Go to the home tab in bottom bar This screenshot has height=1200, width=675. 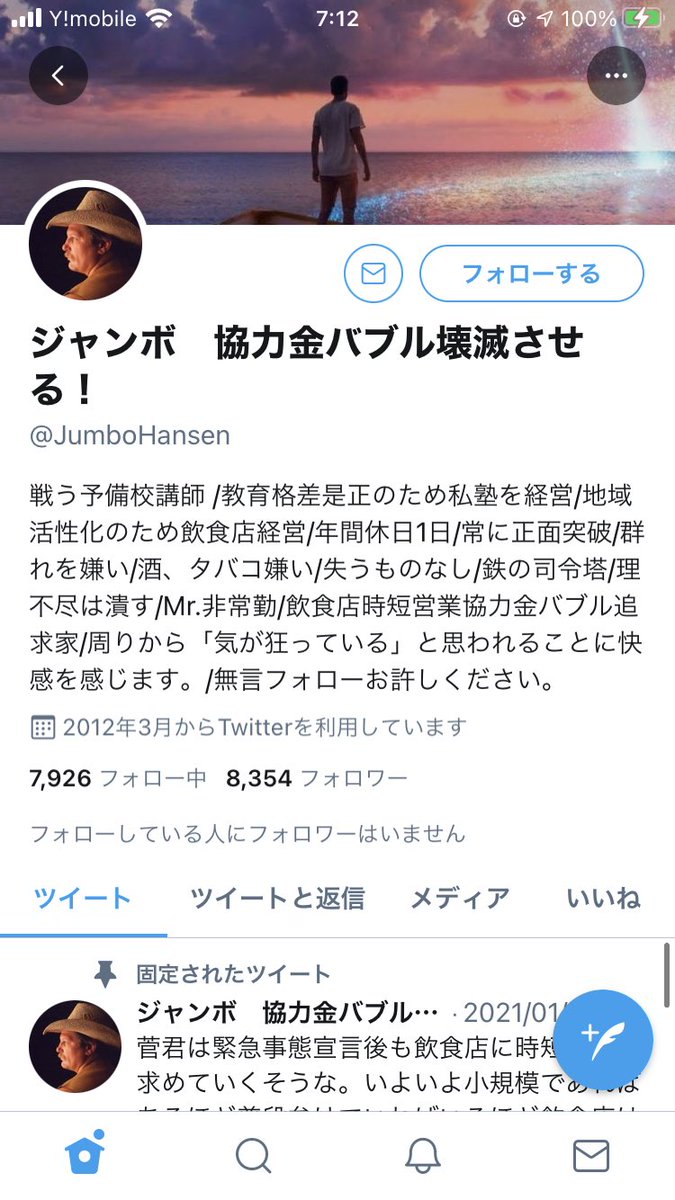[85, 1156]
